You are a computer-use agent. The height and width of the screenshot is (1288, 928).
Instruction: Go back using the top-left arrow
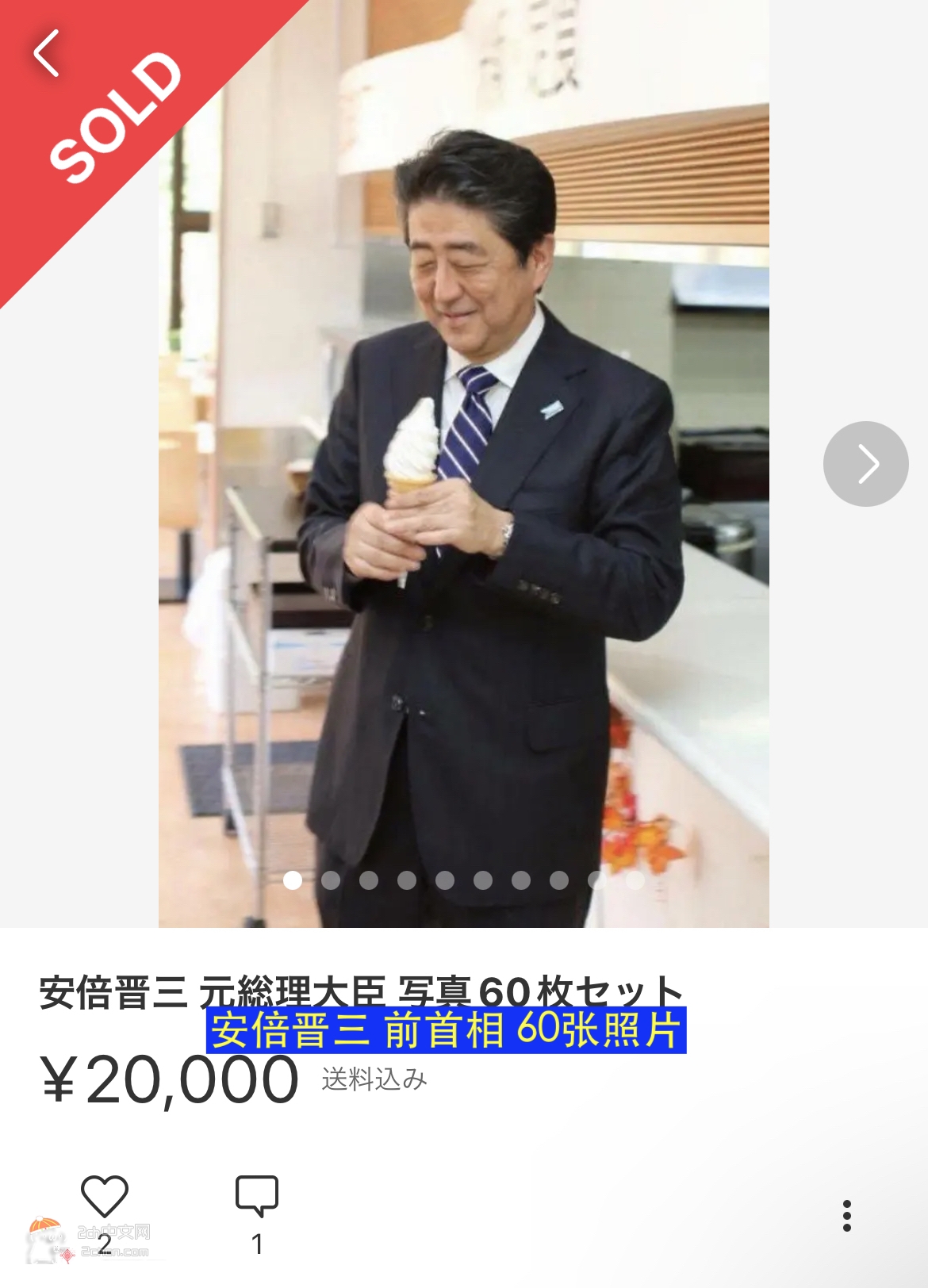pyautogui.click(x=47, y=53)
